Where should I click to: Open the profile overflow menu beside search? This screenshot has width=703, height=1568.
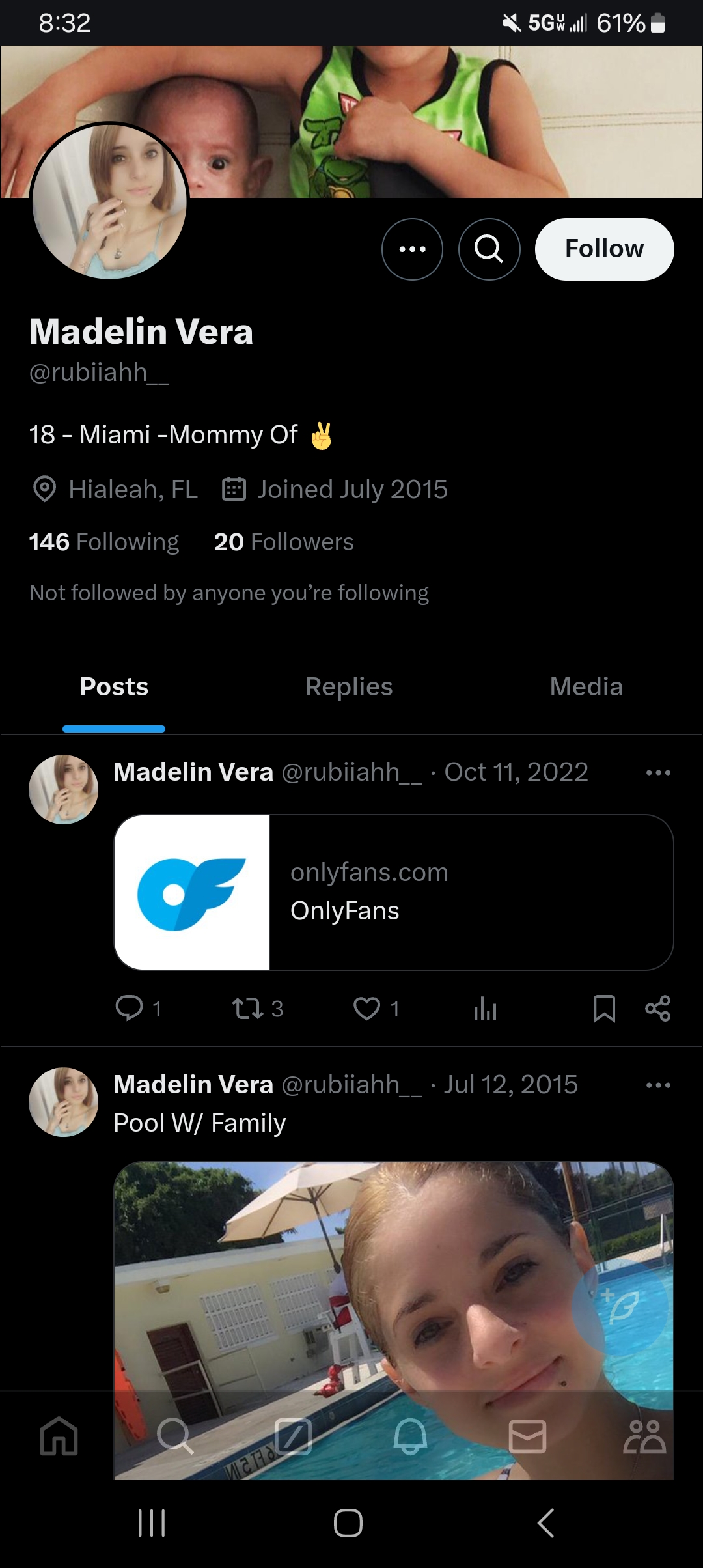(x=412, y=249)
